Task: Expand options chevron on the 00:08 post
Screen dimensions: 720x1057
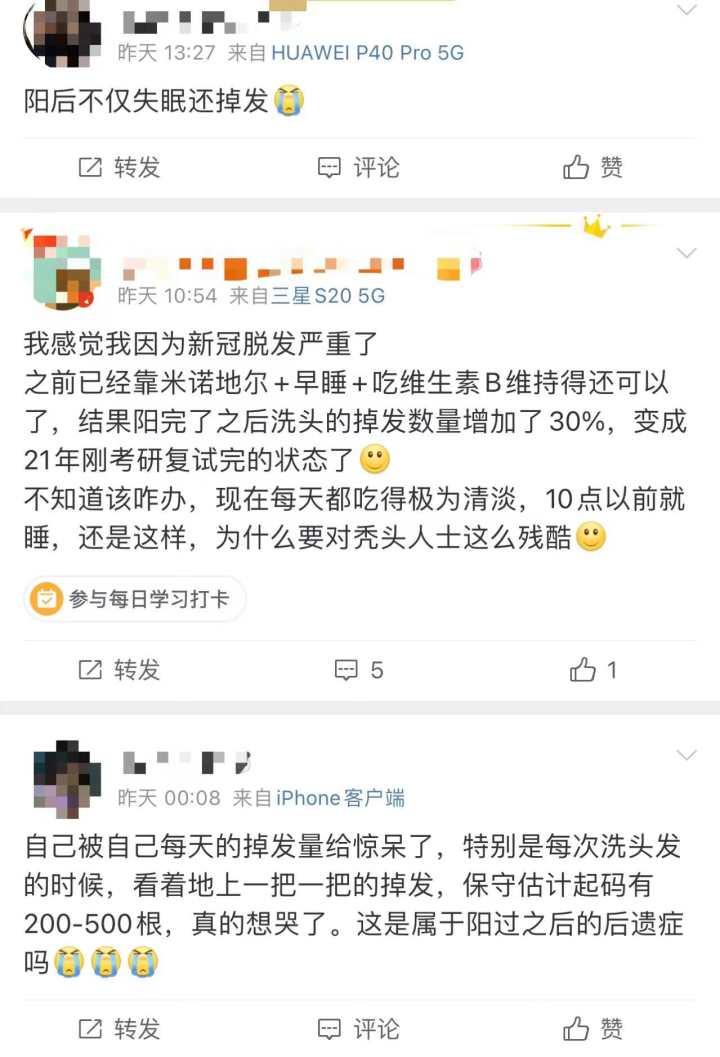Action: click(x=687, y=754)
